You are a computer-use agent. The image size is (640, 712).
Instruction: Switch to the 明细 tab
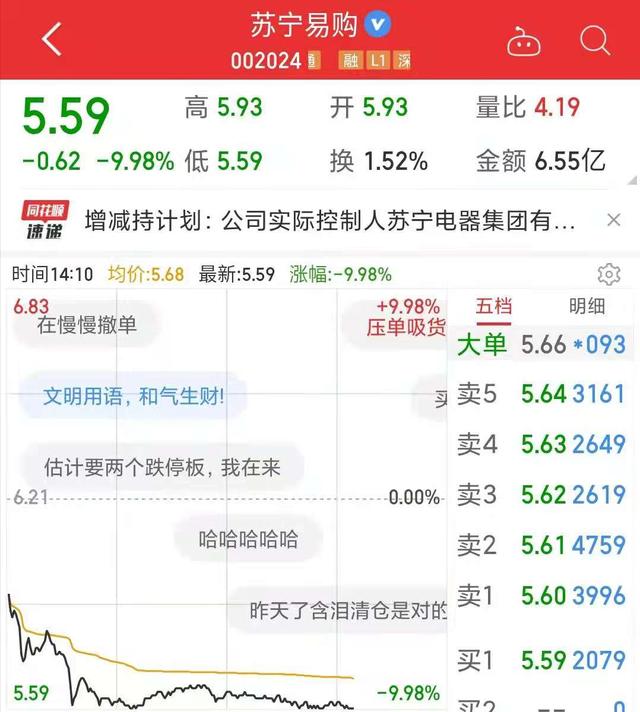tap(587, 306)
